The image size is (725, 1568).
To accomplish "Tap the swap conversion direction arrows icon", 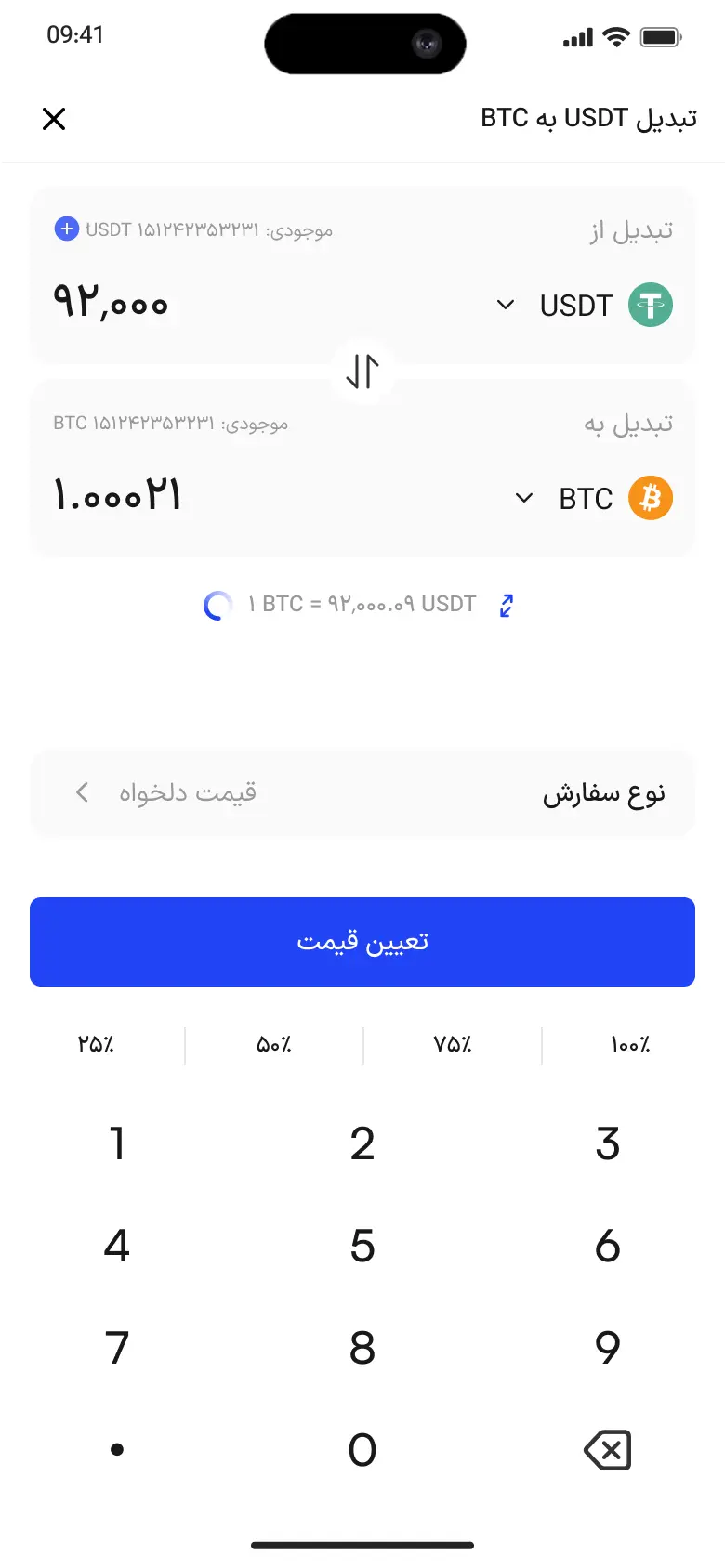I will 362,370.
